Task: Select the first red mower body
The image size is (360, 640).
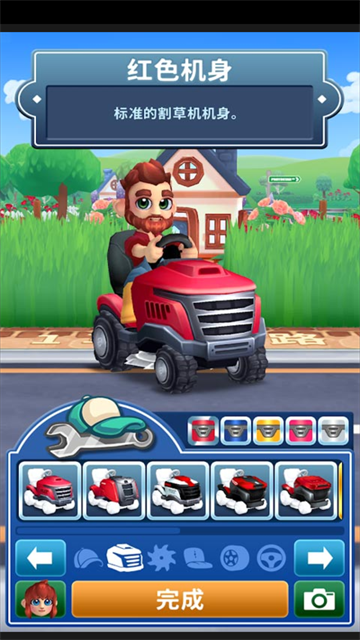Action: pyautogui.click(x=50, y=491)
